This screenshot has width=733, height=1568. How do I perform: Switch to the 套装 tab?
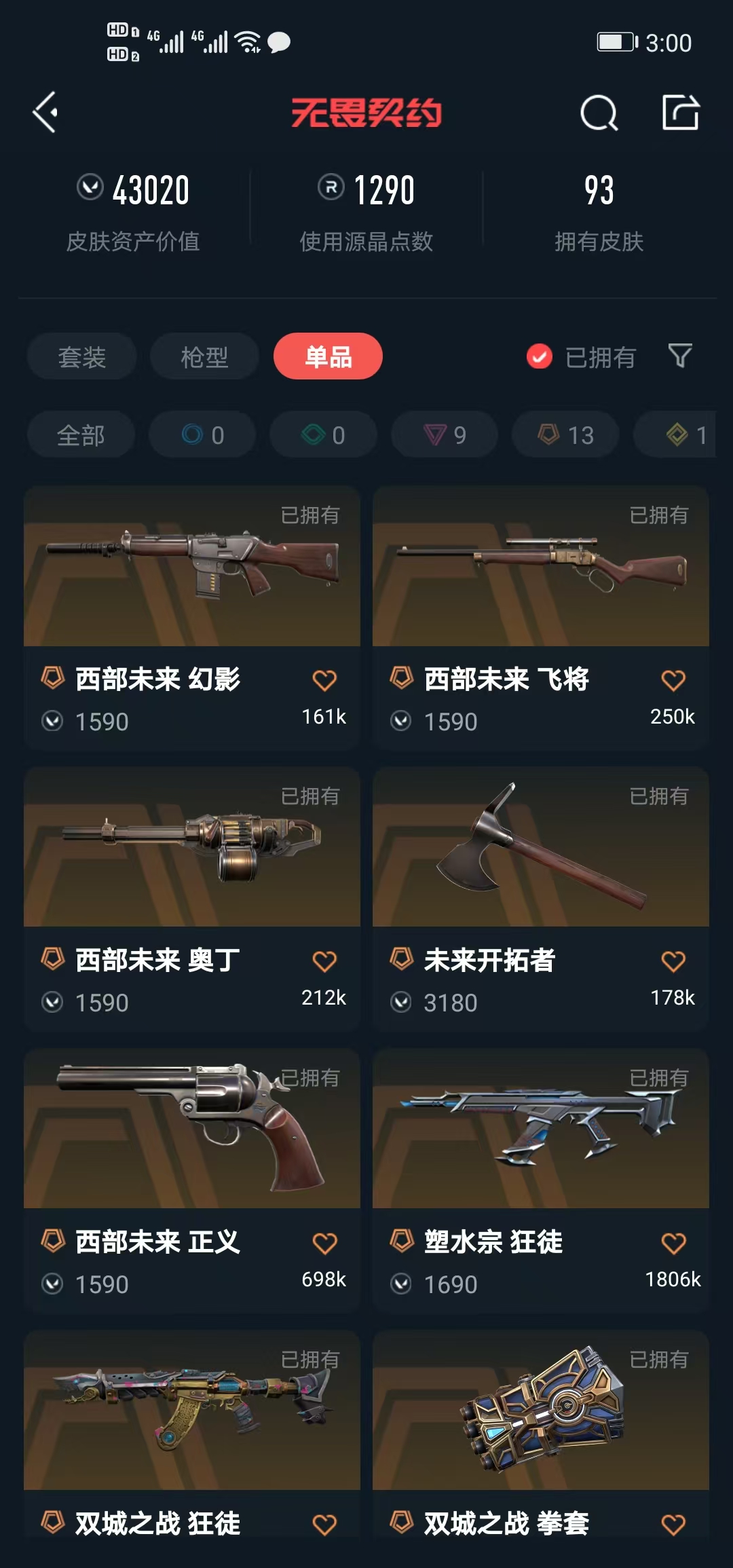(81, 357)
